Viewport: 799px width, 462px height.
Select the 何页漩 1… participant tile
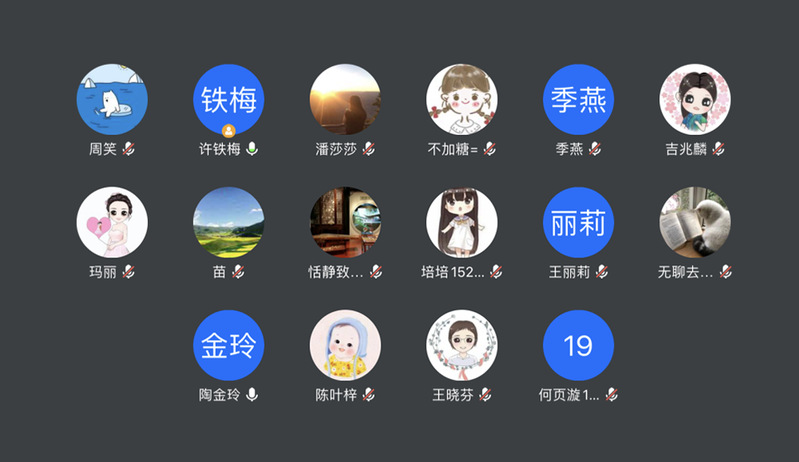[578, 345]
